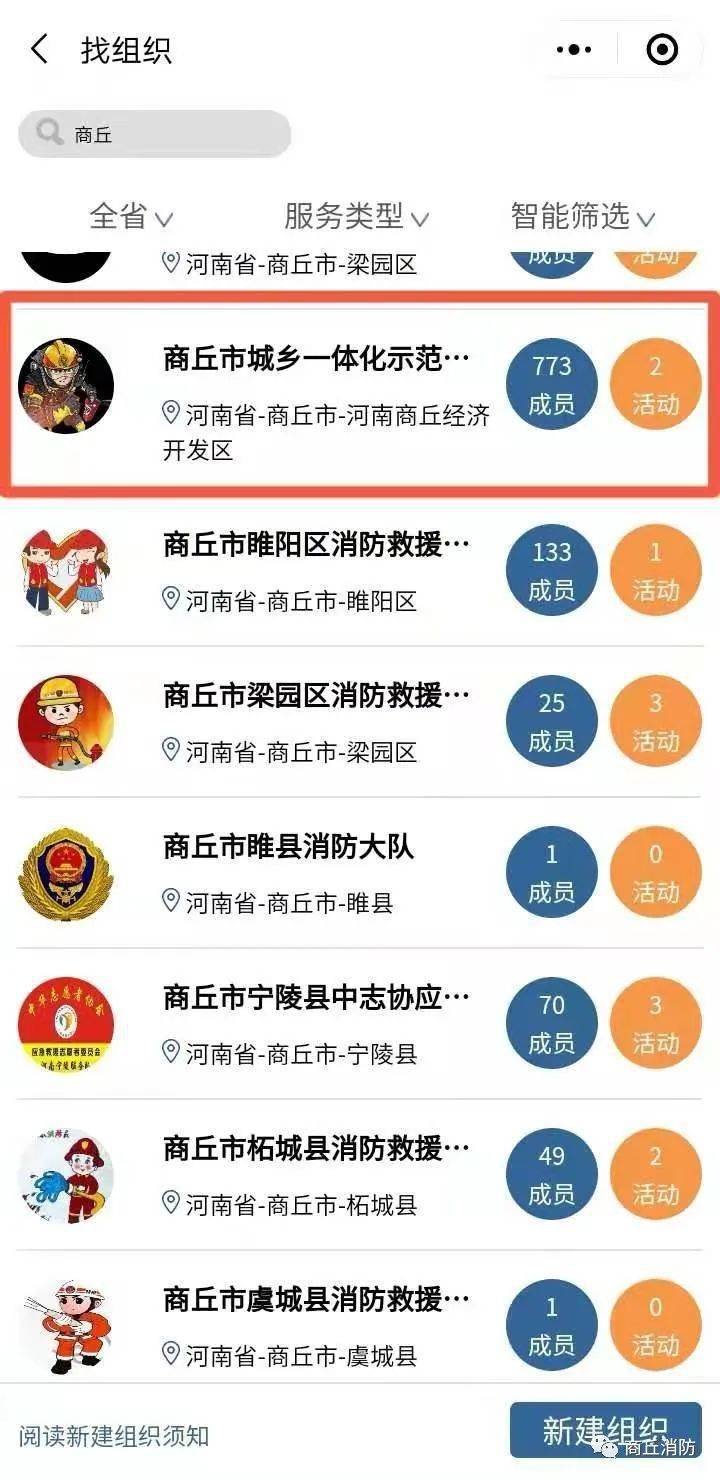Screen dimensions: 720x1480
Task: Open 商丘市睢县消防大队 entry
Action: click(x=360, y=873)
